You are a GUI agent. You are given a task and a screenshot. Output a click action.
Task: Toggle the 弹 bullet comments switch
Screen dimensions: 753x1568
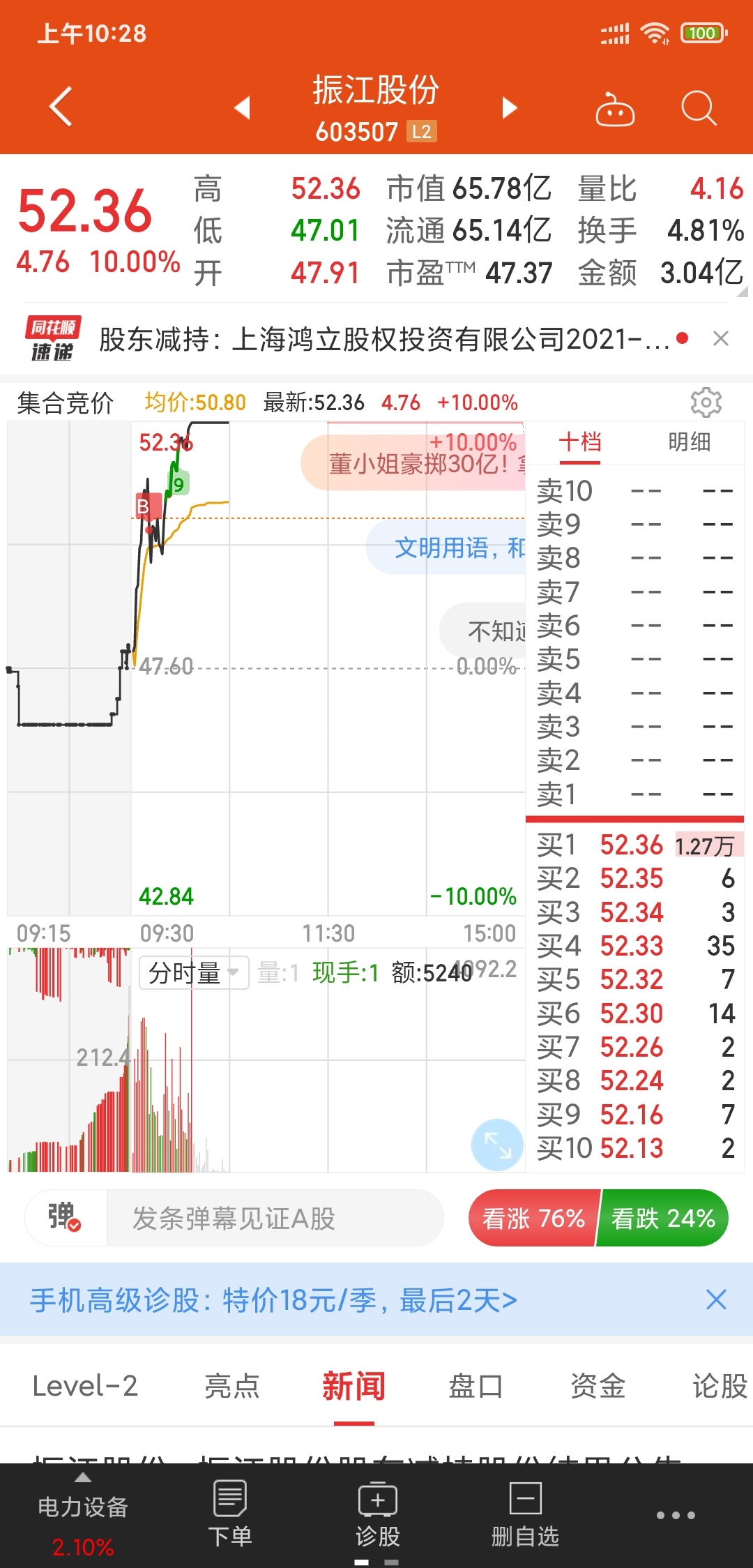coord(65,1217)
